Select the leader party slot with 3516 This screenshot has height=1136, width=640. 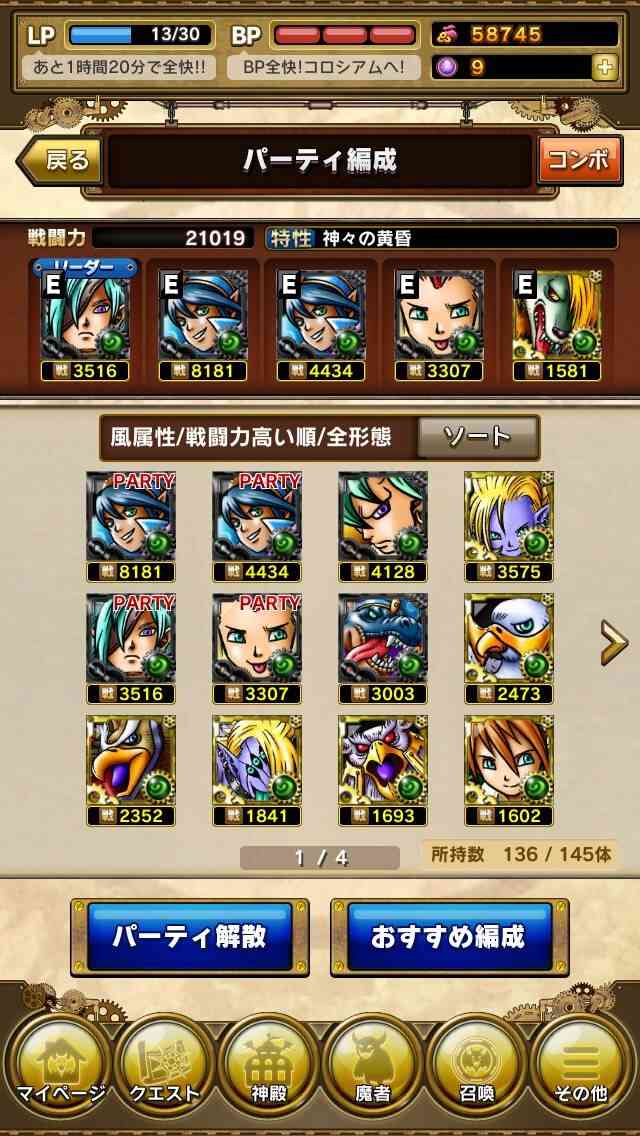pyautogui.click(x=85, y=322)
